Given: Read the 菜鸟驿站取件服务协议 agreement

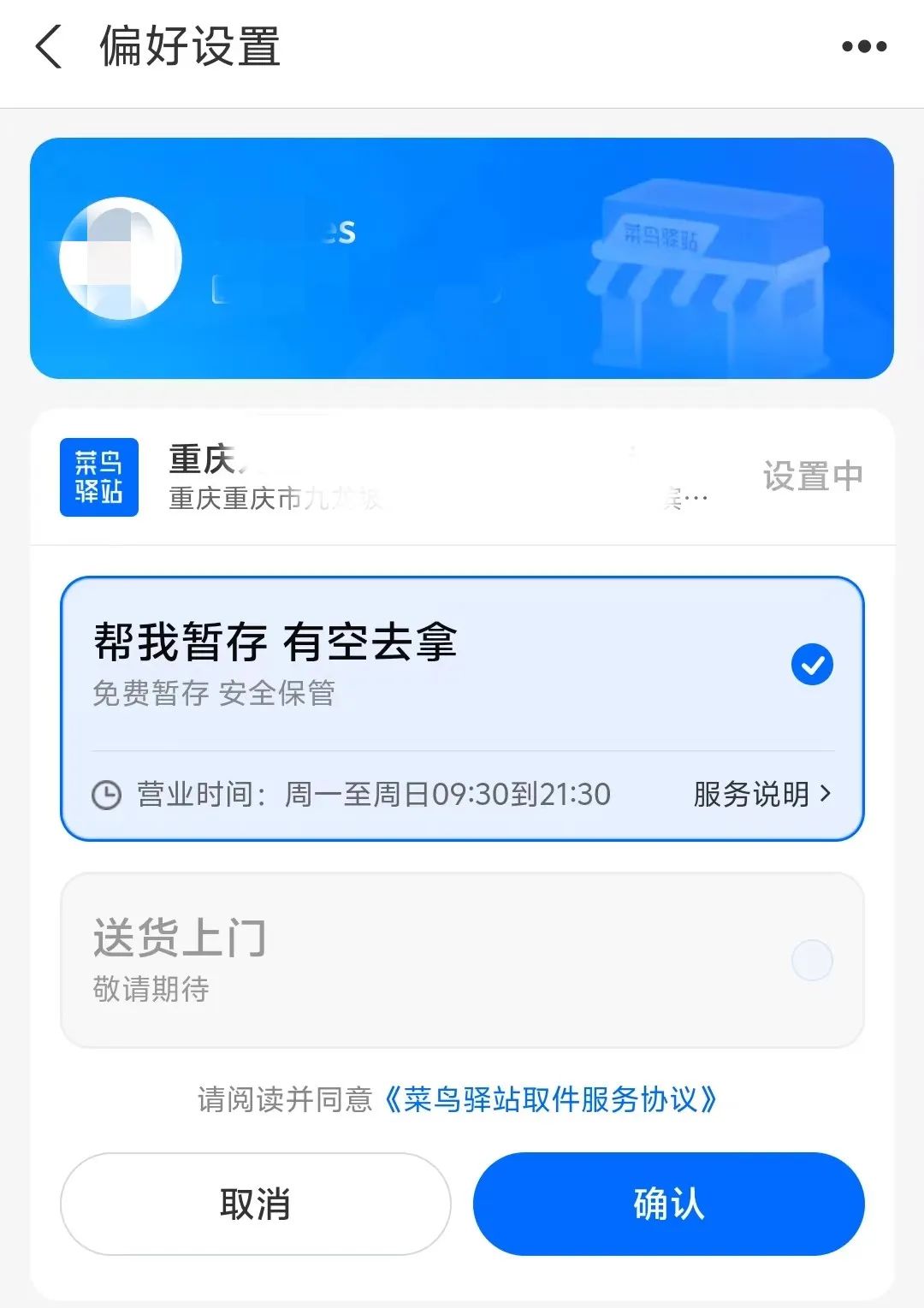Looking at the screenshot, I should [551, 1099].
